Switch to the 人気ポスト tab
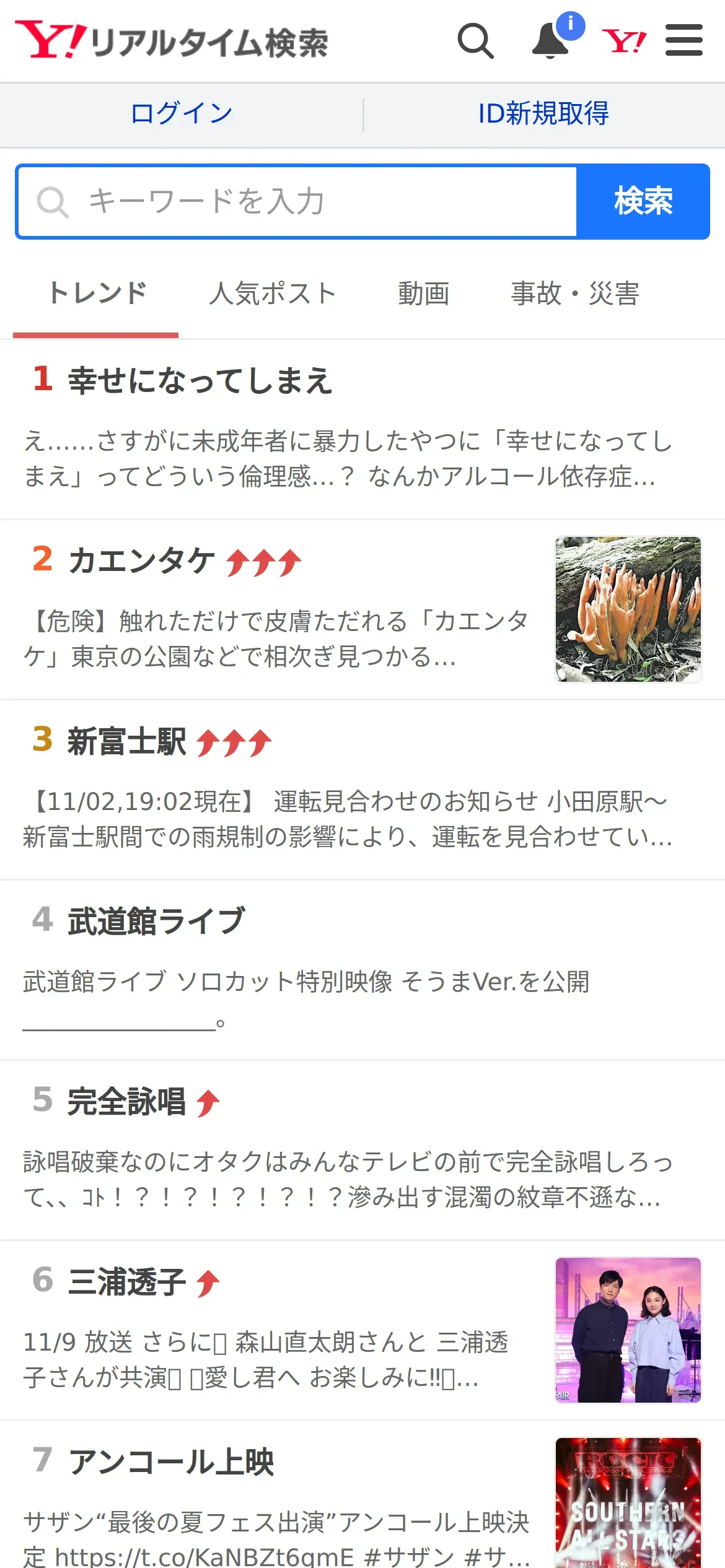 click(273, 294)
